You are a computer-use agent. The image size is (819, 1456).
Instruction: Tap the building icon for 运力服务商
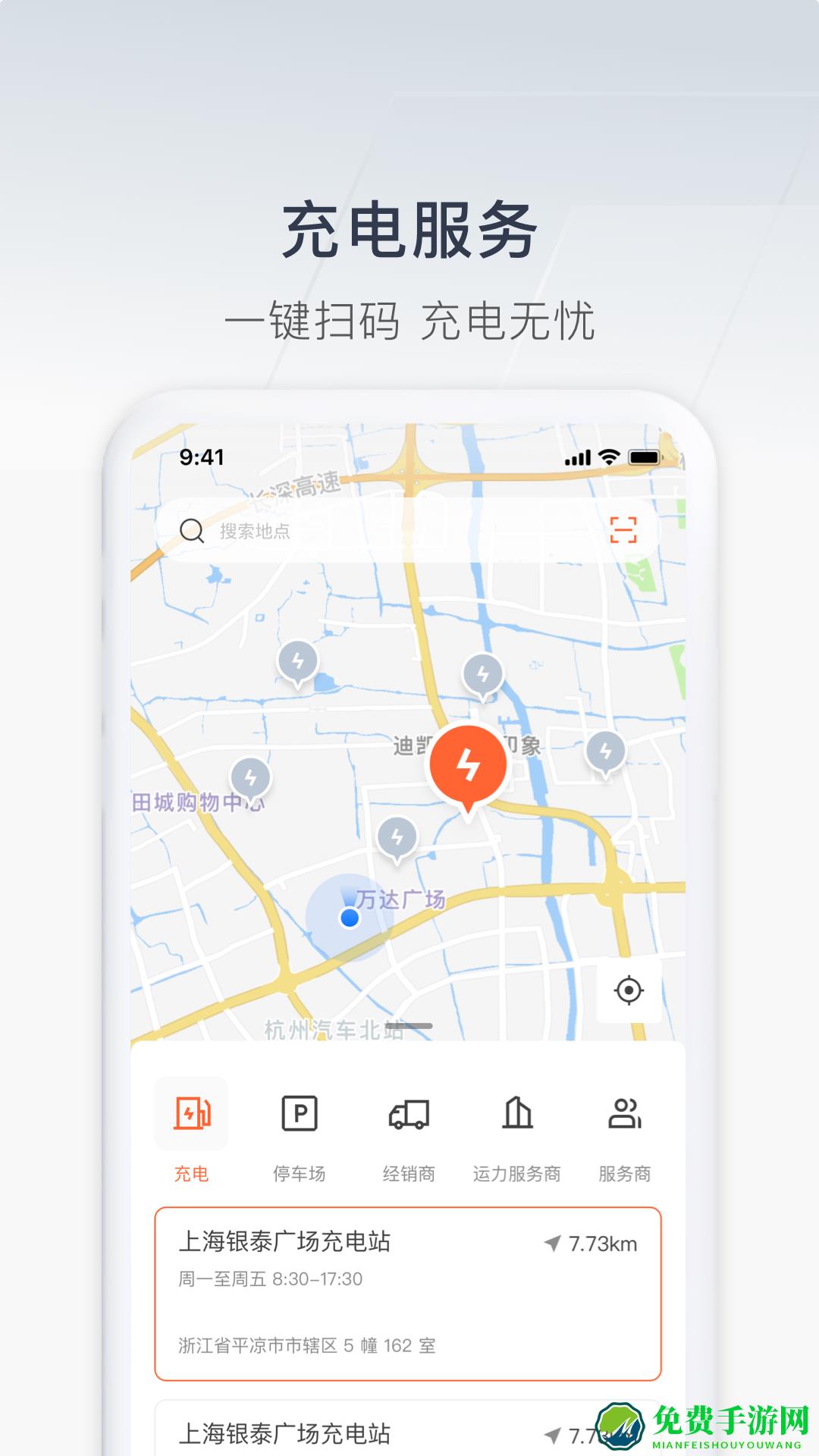(x=518, y=1113)
